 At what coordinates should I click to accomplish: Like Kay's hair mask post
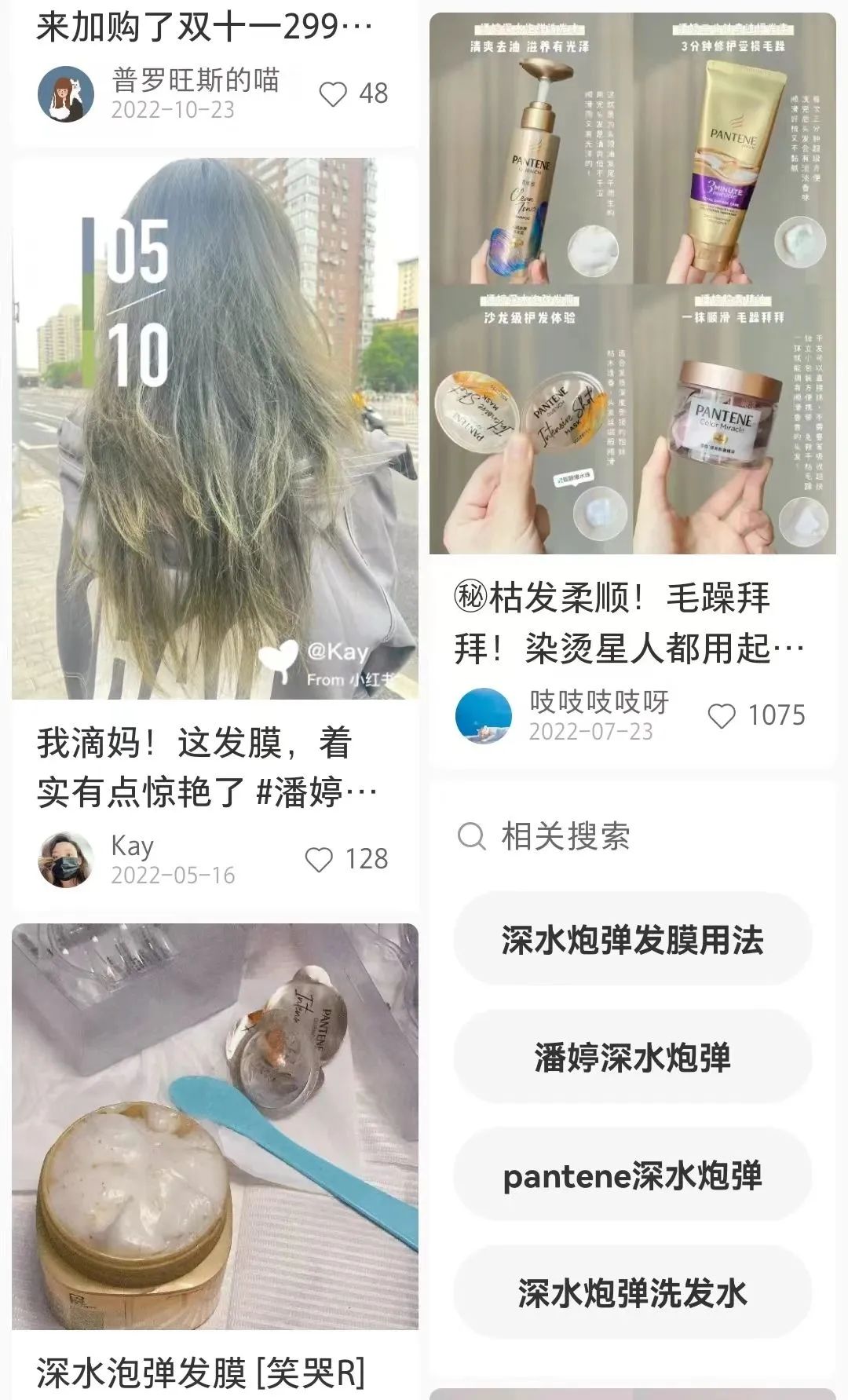319,860
